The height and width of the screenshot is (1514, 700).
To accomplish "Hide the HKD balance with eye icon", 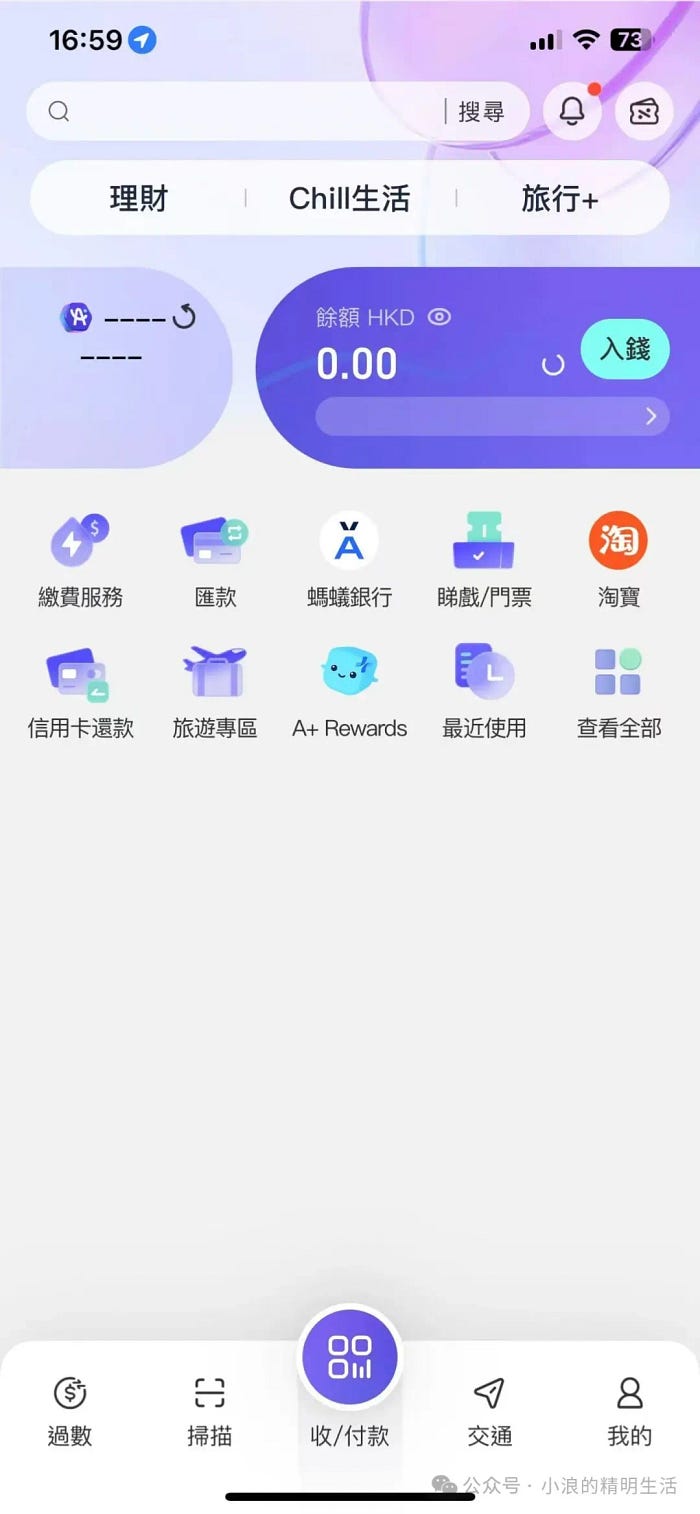I will pyautogui.click(x=439, y=317).
